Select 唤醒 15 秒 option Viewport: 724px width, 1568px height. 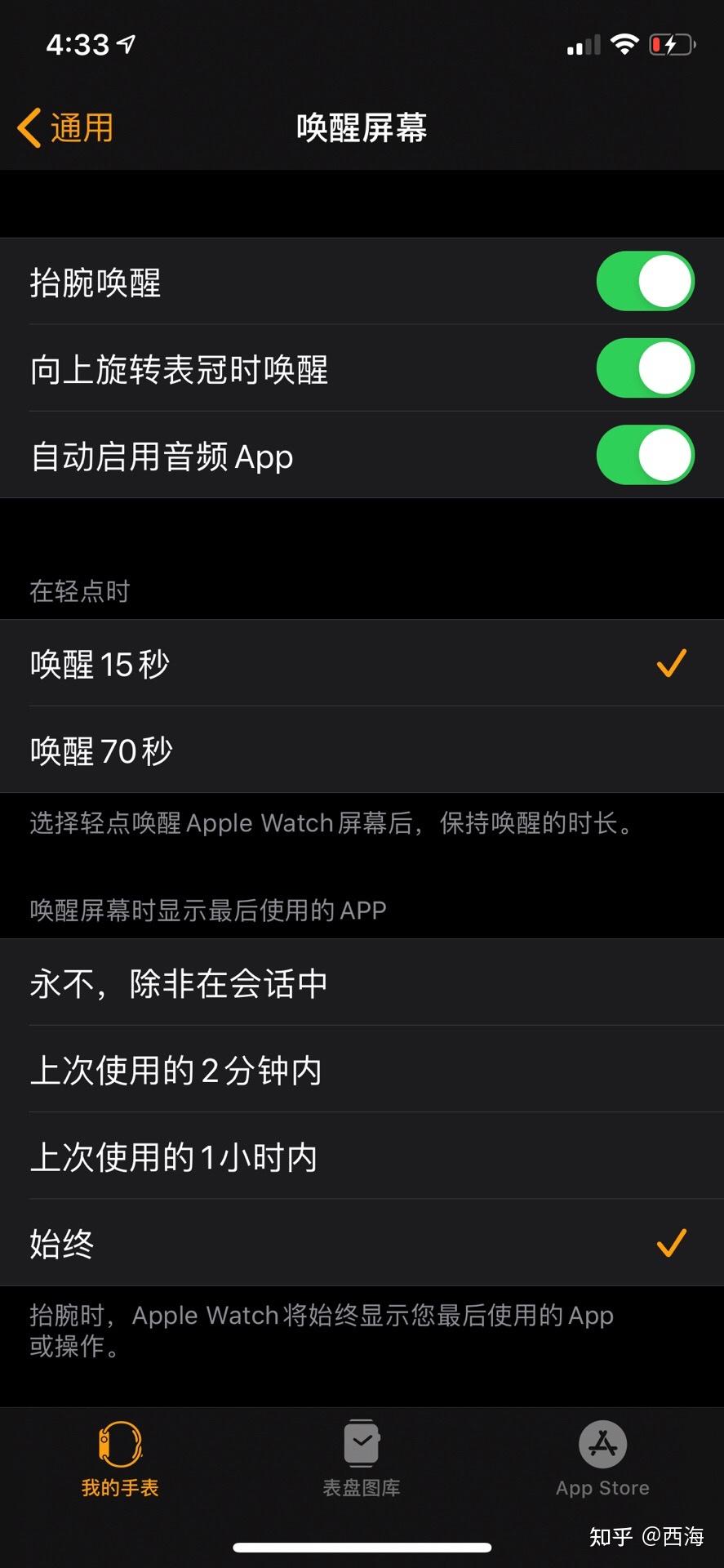[362, 664]
